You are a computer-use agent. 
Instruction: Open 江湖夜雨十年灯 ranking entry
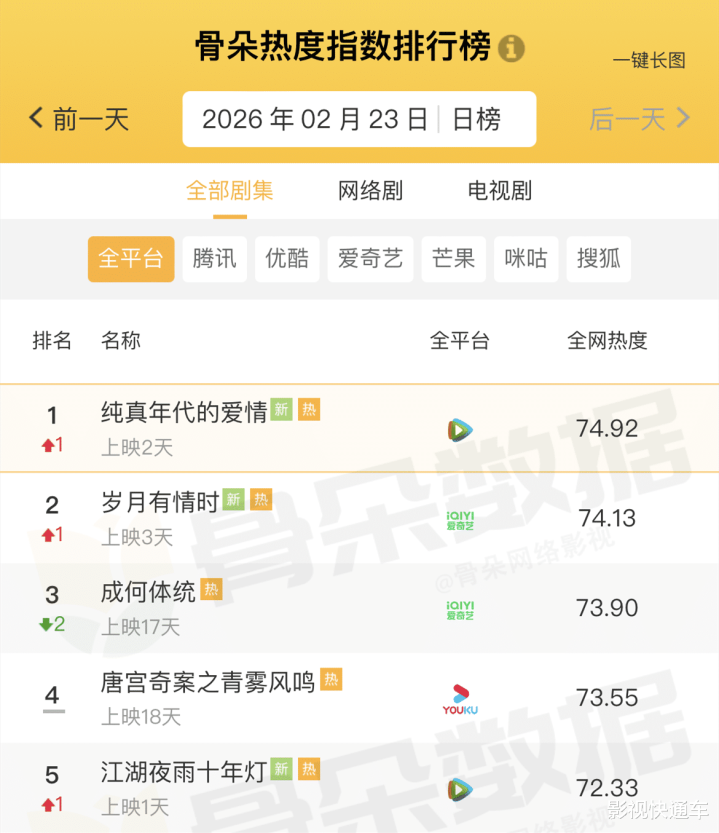[x=359, y=788]
